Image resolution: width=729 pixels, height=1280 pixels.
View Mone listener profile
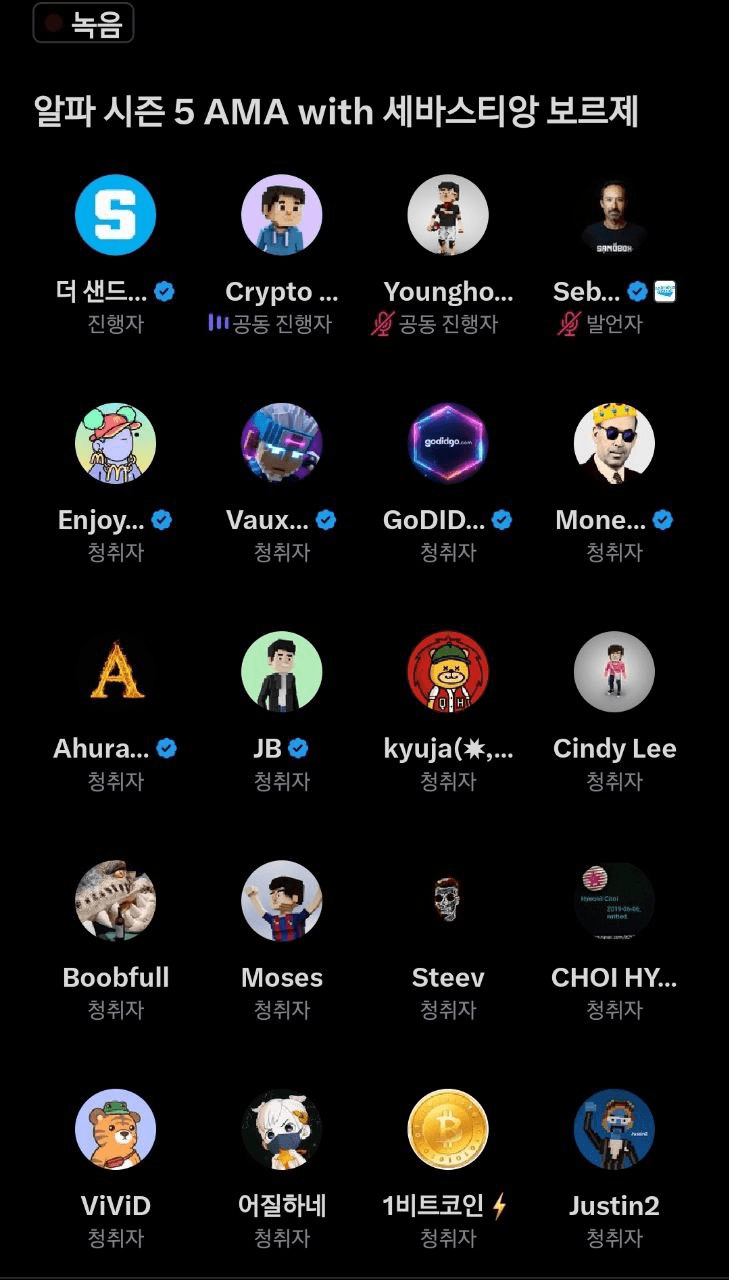(614, 443)
